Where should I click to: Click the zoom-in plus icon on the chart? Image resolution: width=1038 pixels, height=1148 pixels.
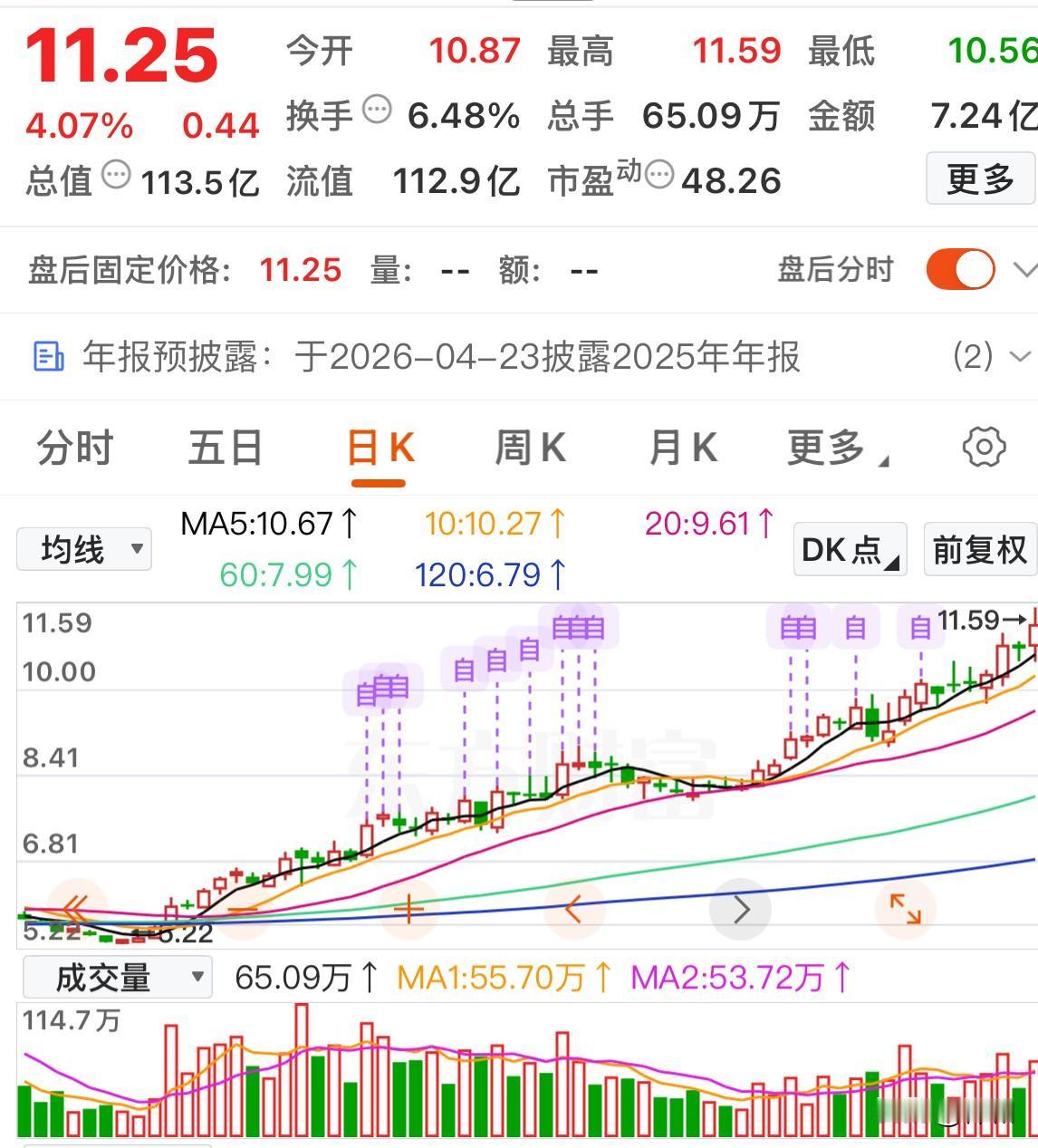[x=408, y=909]
